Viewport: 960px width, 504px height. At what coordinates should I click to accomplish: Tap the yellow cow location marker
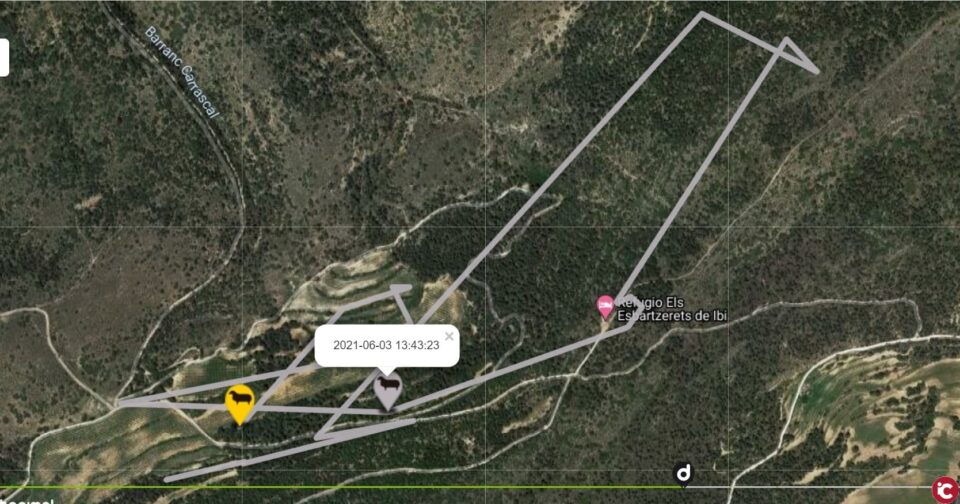coord(239,402)
